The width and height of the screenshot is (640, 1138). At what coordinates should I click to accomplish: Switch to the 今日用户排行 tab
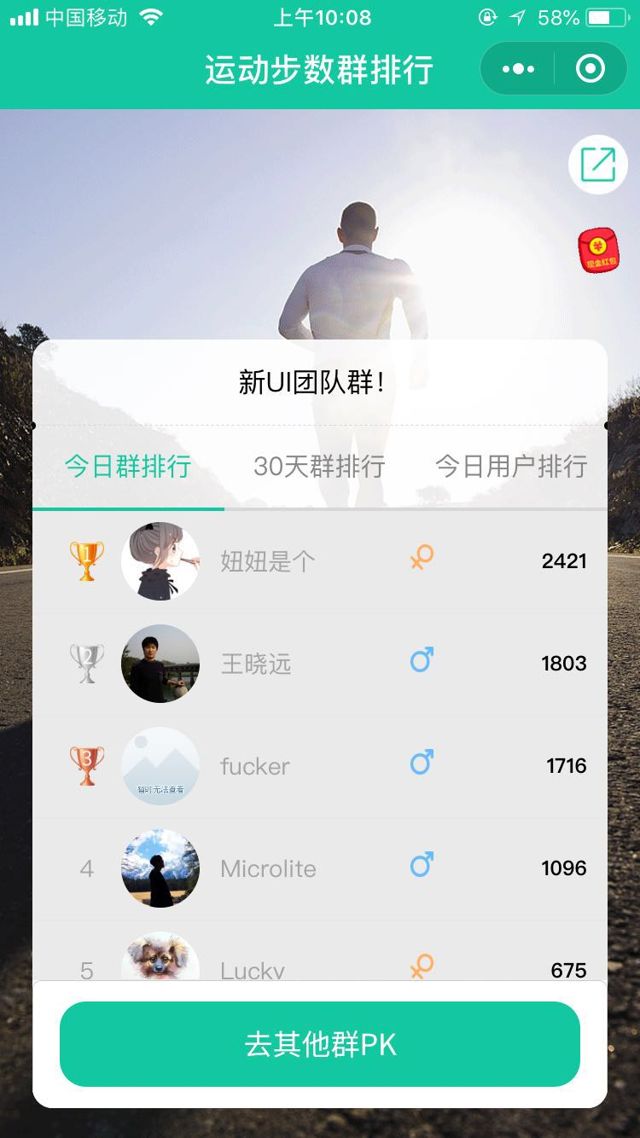pos(510,466)
